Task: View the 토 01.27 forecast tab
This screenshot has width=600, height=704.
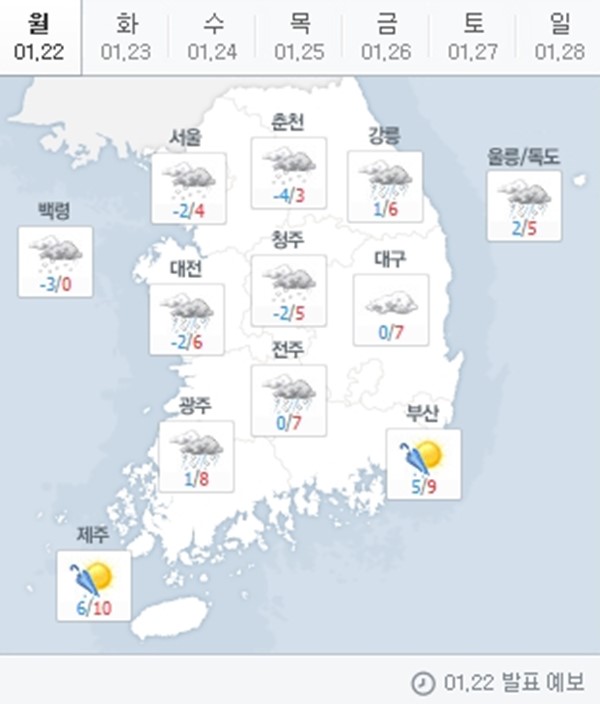Action: pos(472,37)
